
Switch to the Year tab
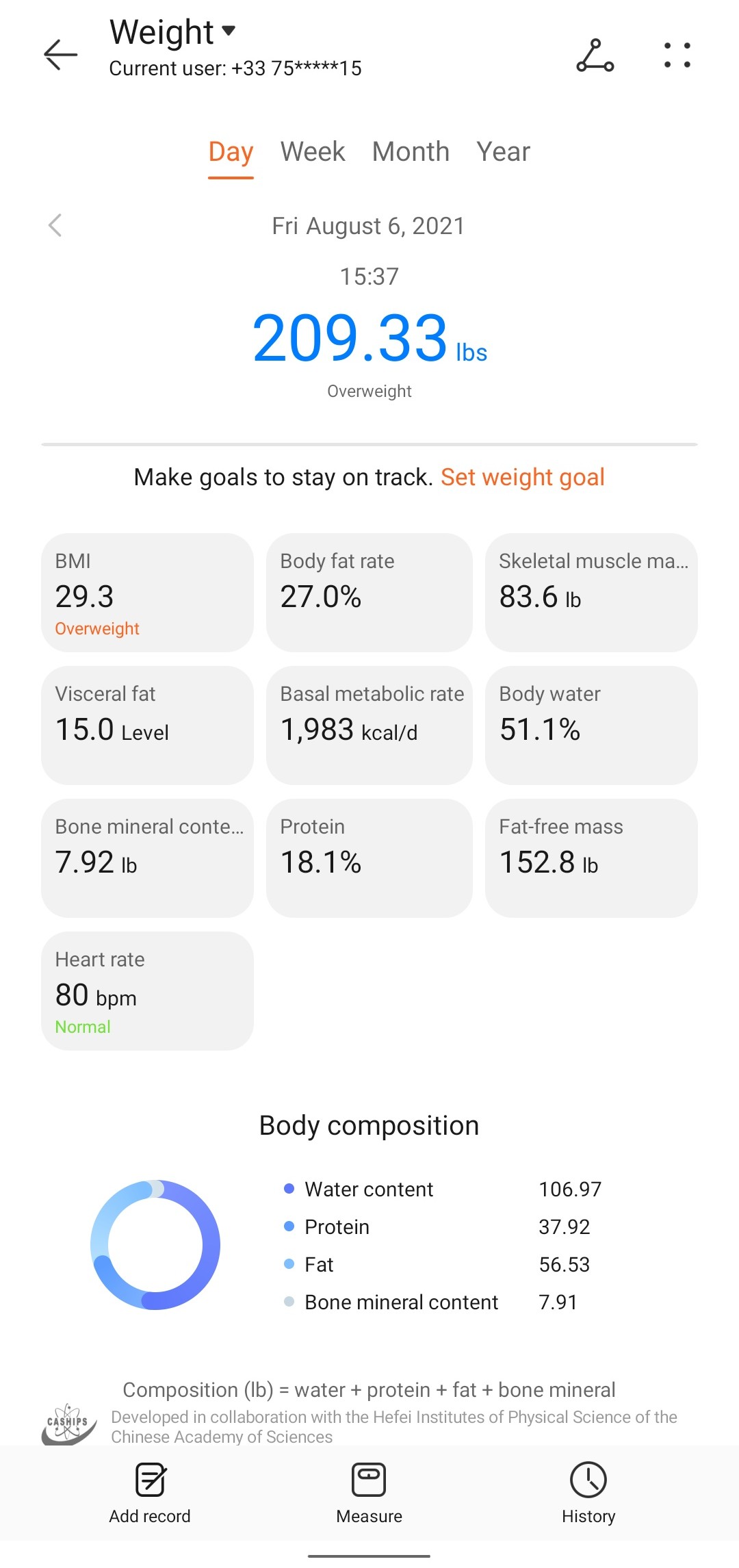coord(504,151)
